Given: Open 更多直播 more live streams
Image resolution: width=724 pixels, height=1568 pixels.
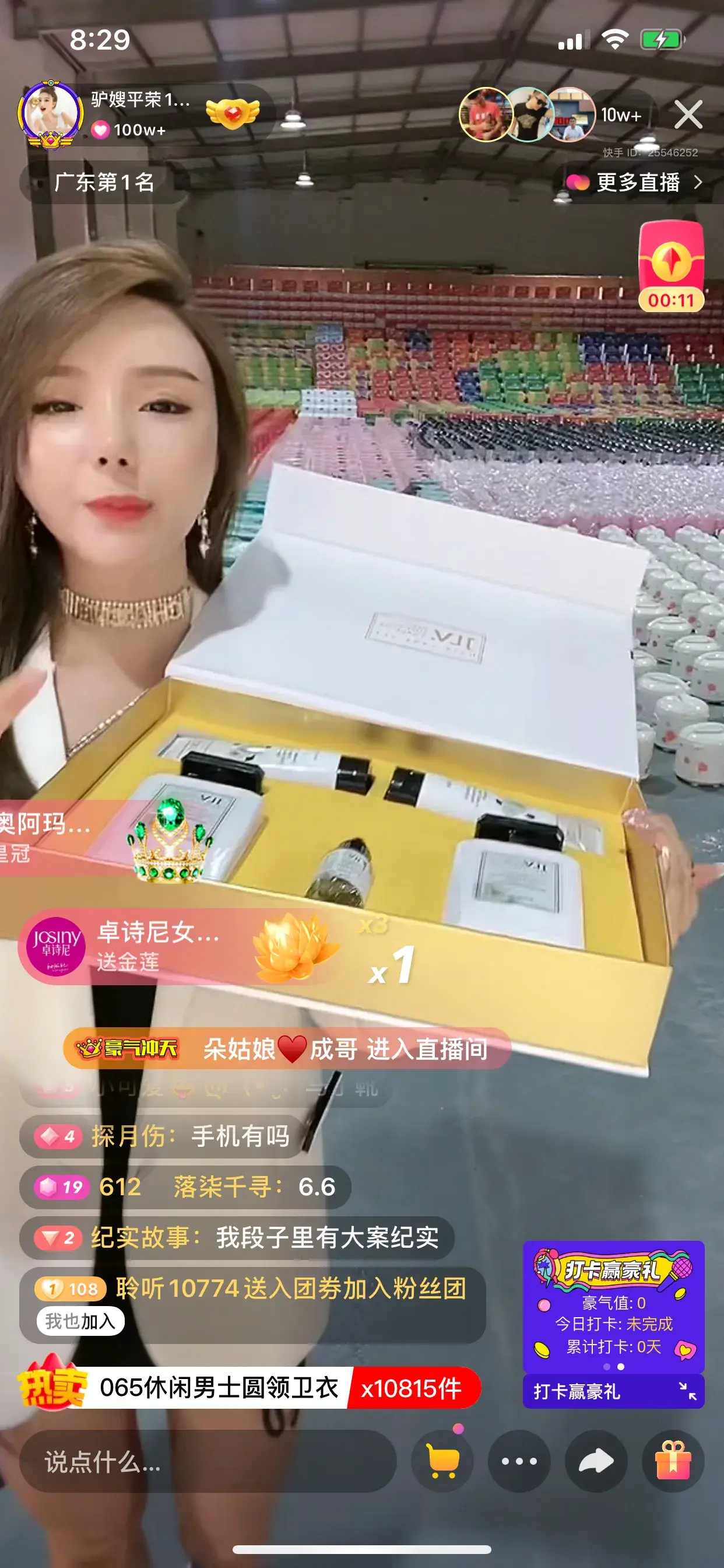Looking at the screenshot, I should pyautogui.click(x=635, y=182).
